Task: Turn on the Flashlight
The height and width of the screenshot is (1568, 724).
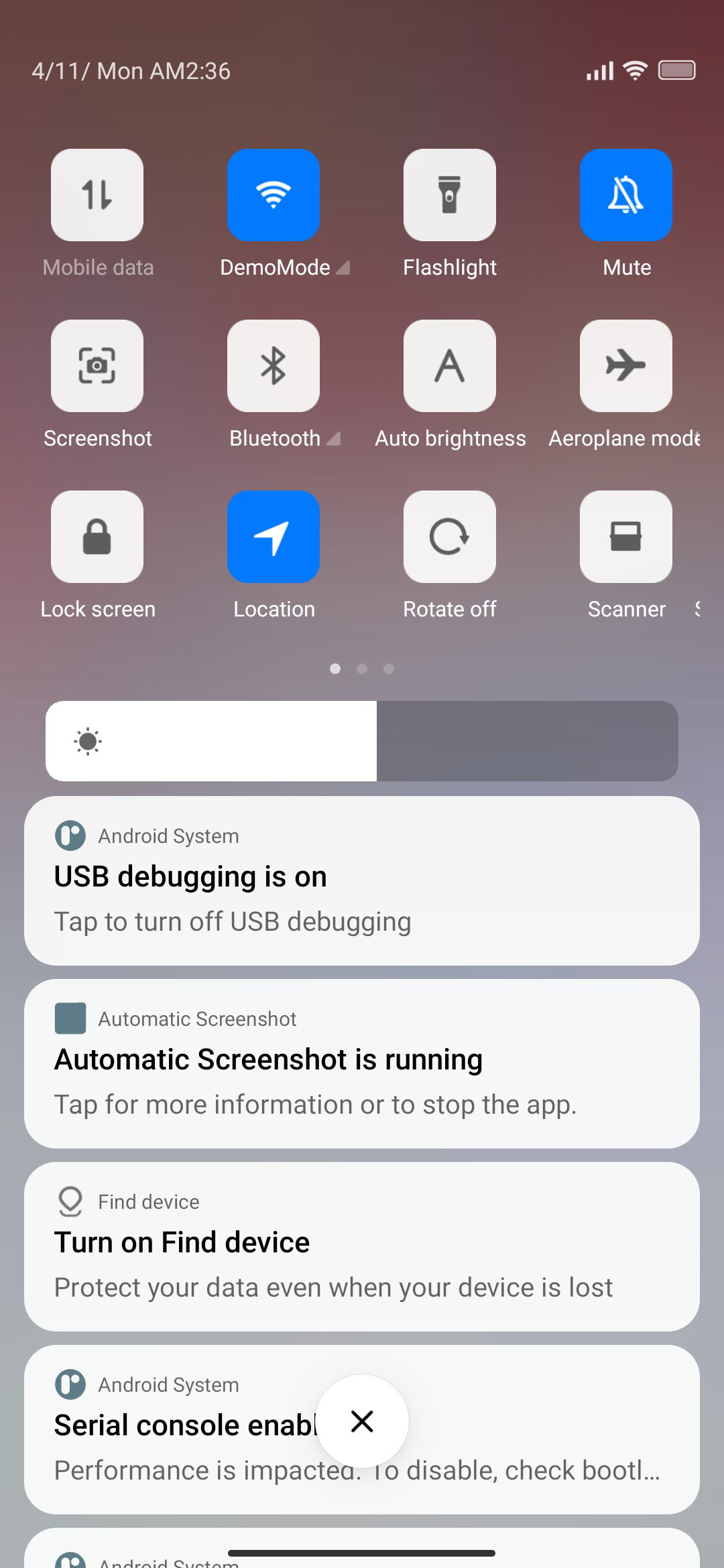Action: (x=450, y=195)
